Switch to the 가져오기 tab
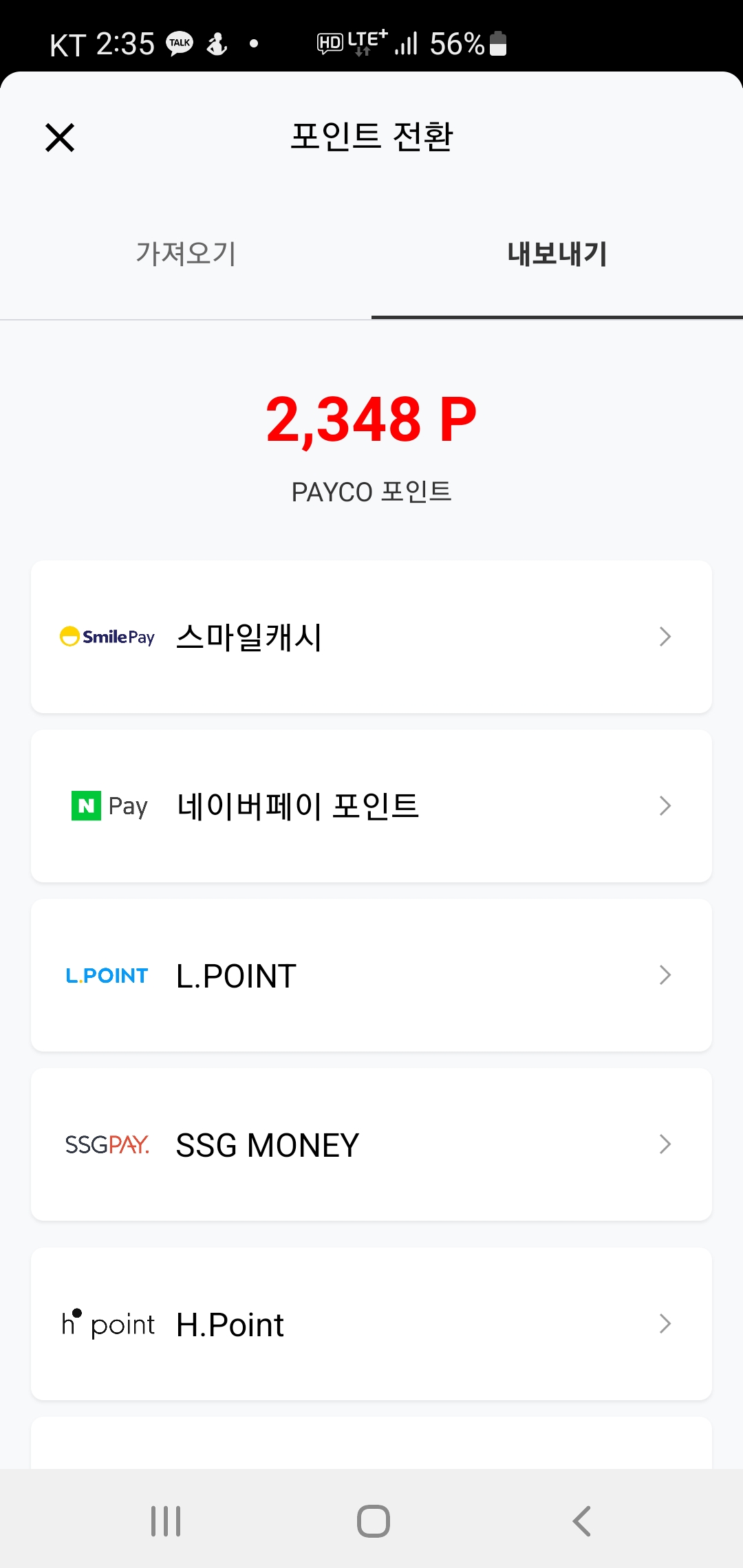The width and height of the screenshot is (743, 1568). pyautogui.click(x=186, y=254)
